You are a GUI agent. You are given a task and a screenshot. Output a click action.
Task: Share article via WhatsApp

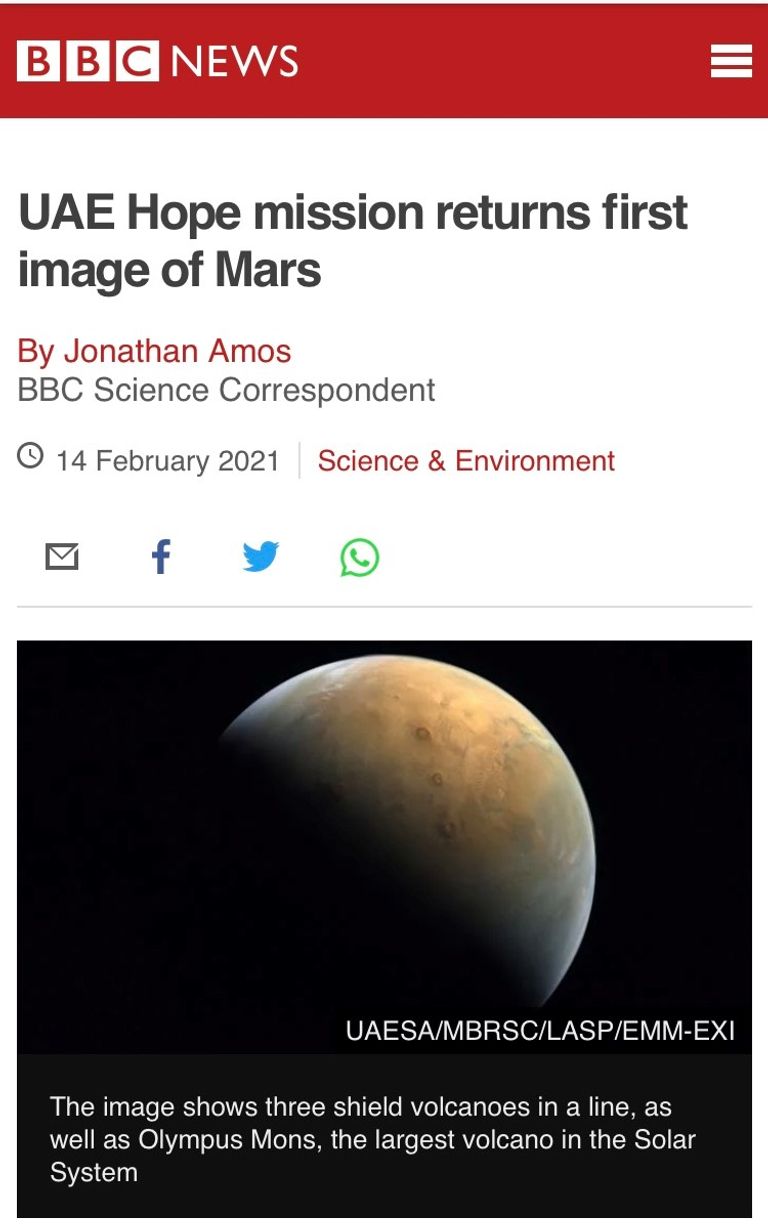click(359, 557)
